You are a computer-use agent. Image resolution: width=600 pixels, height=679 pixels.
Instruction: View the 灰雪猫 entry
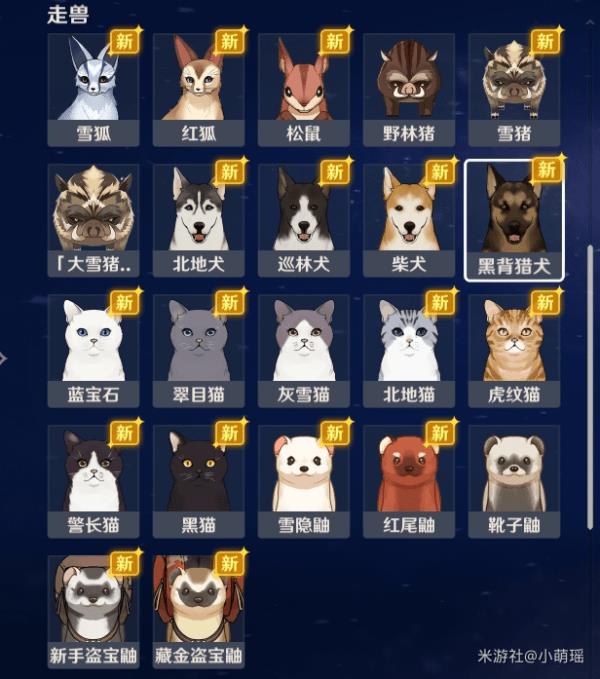click(304, 351)
